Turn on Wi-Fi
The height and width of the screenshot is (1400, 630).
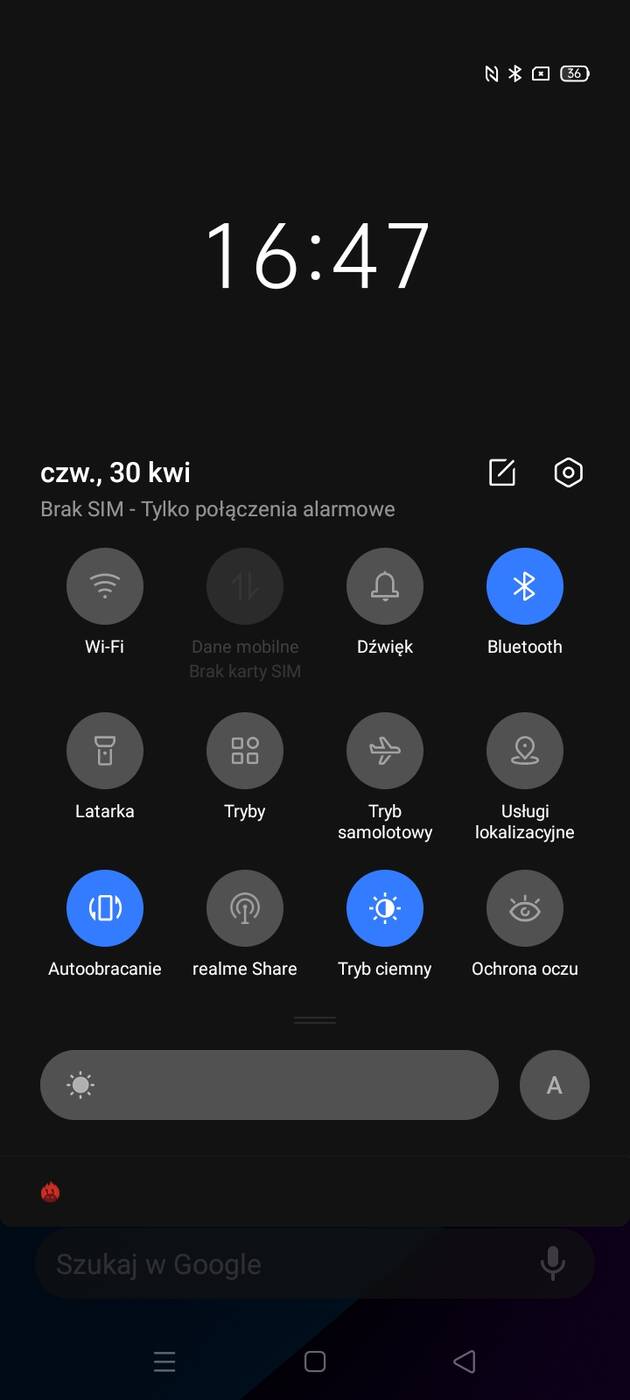click(x=105, y=586)
